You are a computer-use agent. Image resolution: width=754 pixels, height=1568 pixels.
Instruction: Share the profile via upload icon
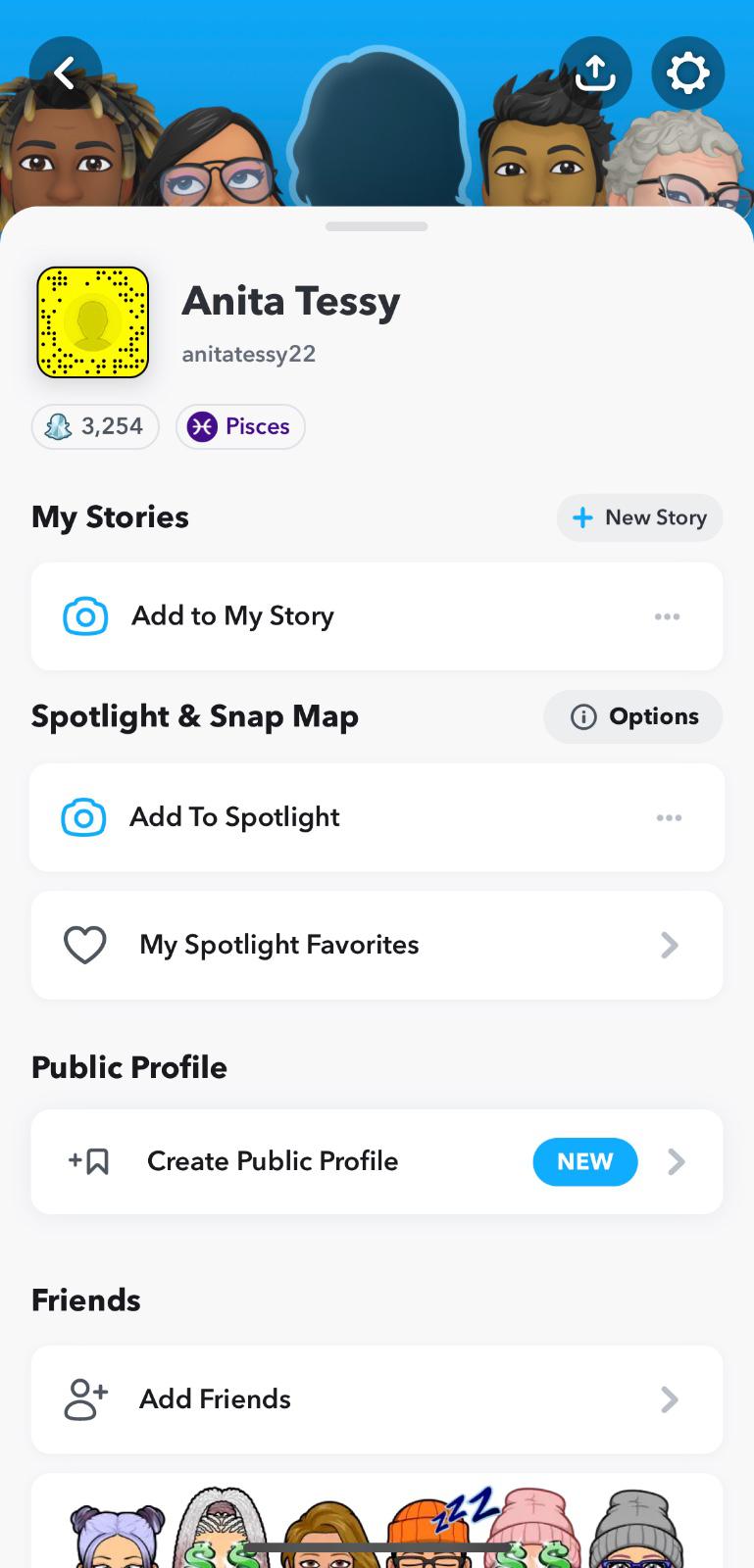pyautogui.click(x=595, y=73)
